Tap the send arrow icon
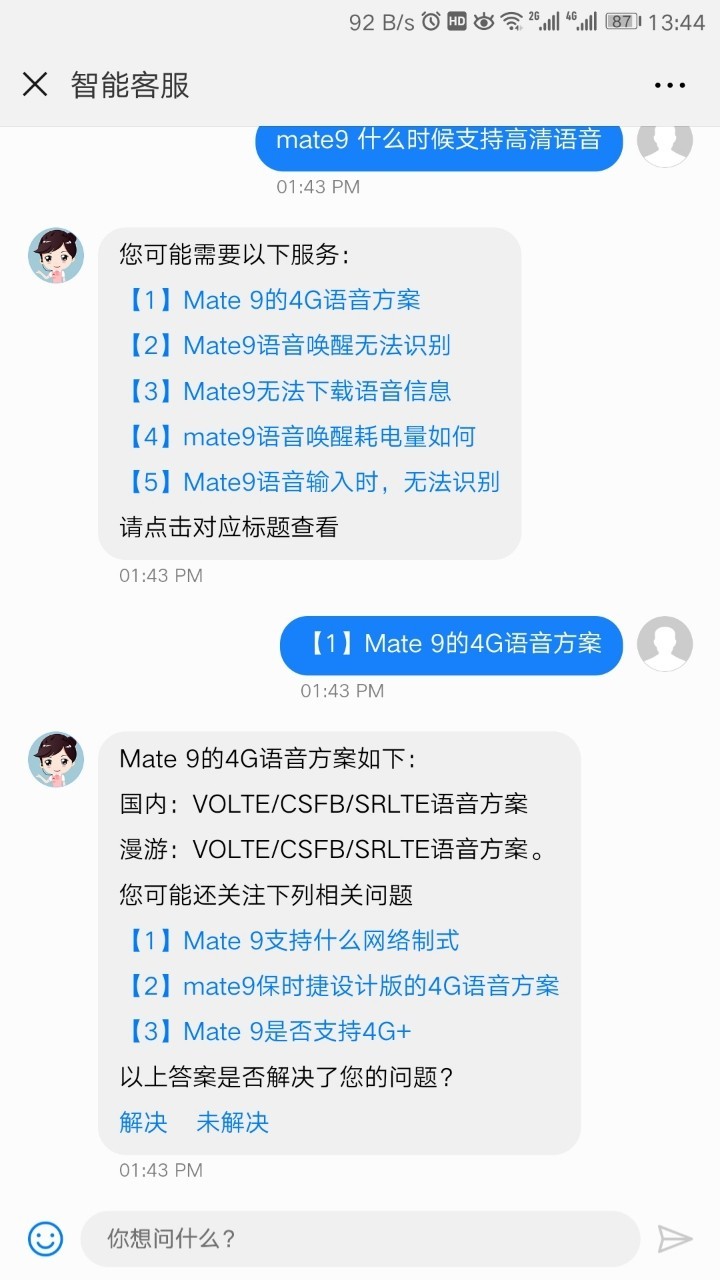Image resolution: width=720 pixels, height=1280 pixels. (x=675, y=1239)
